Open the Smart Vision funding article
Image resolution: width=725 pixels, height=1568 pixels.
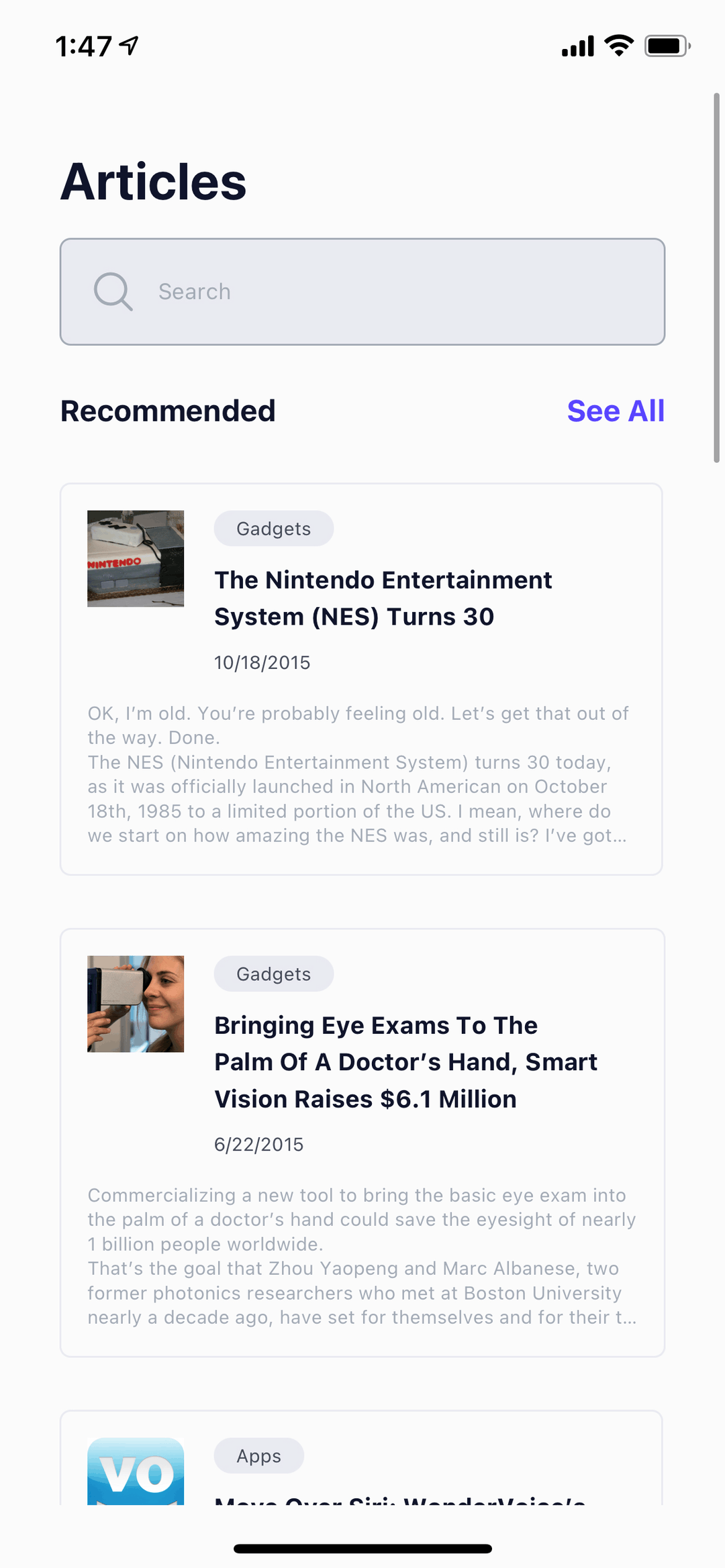pos(405,1061)
